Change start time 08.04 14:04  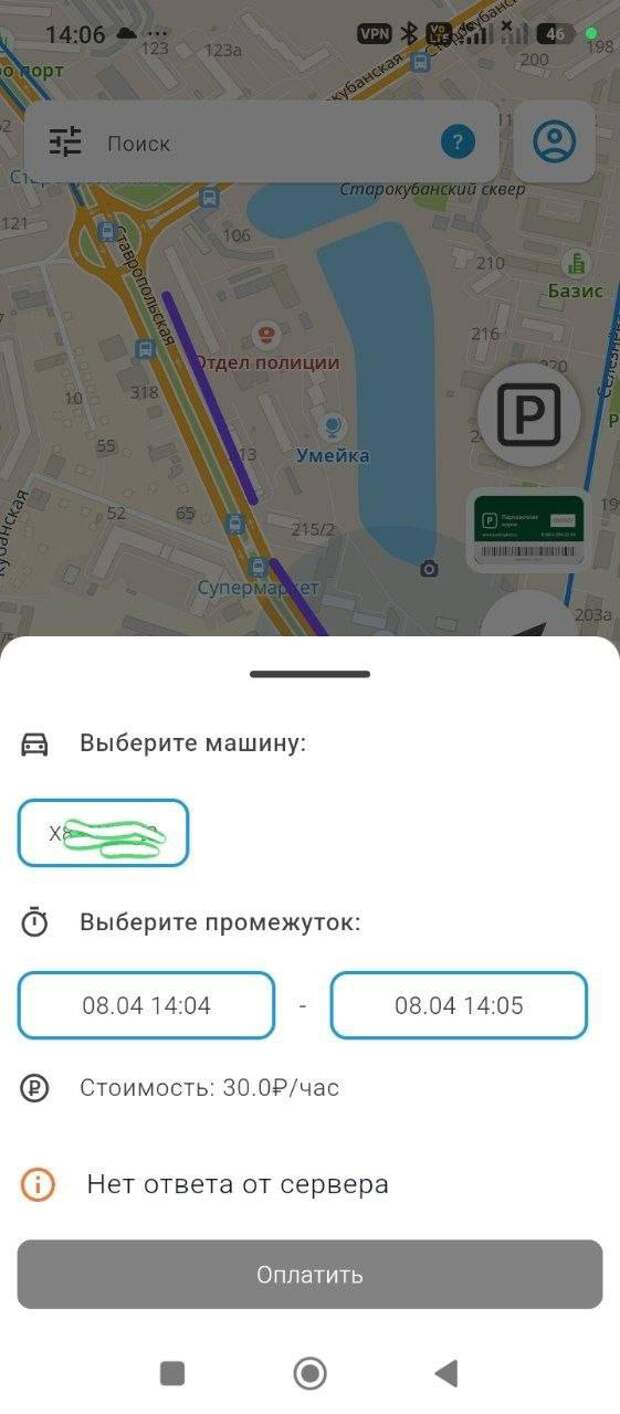pos(146,1005)
